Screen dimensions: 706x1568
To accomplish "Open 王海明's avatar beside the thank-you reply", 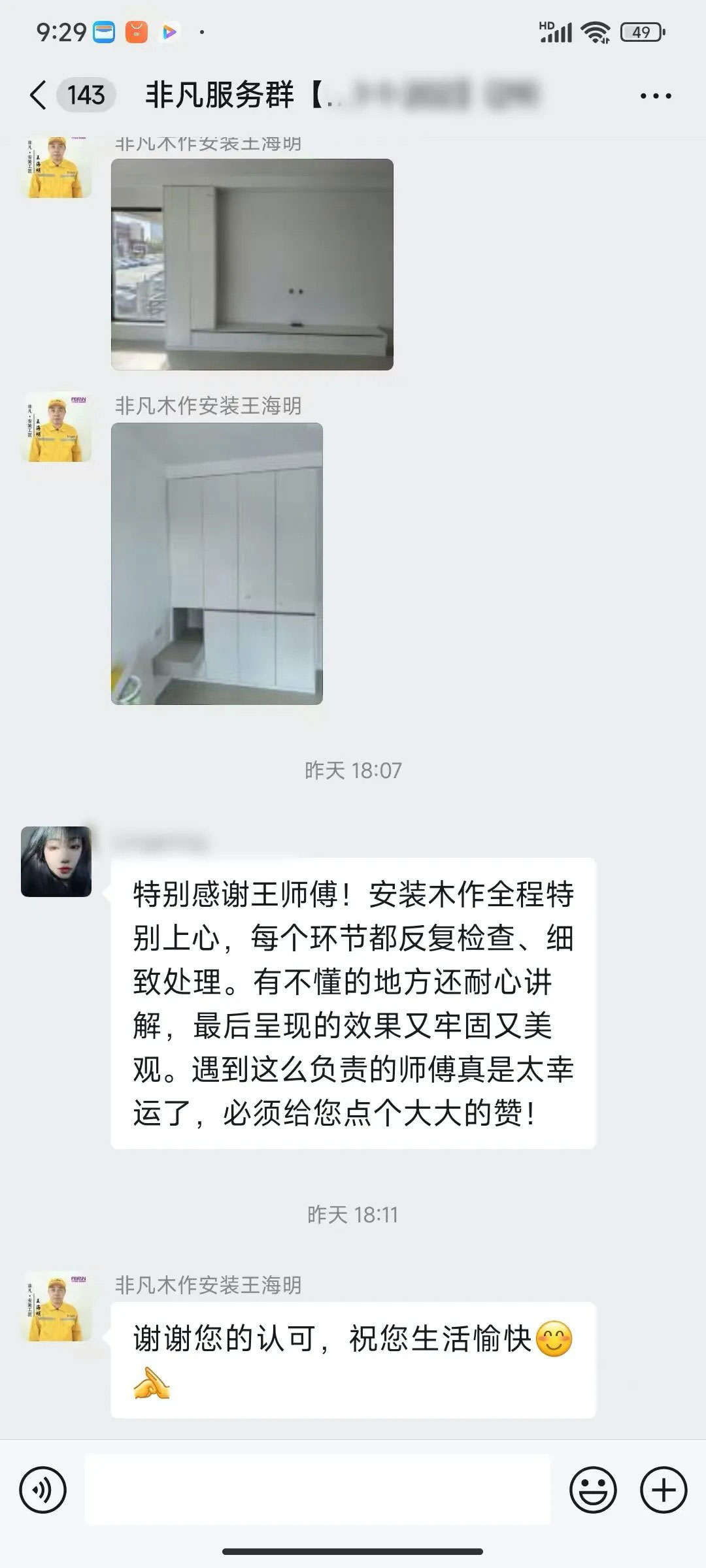I will pyautogui.click(x=56, y=1306).
